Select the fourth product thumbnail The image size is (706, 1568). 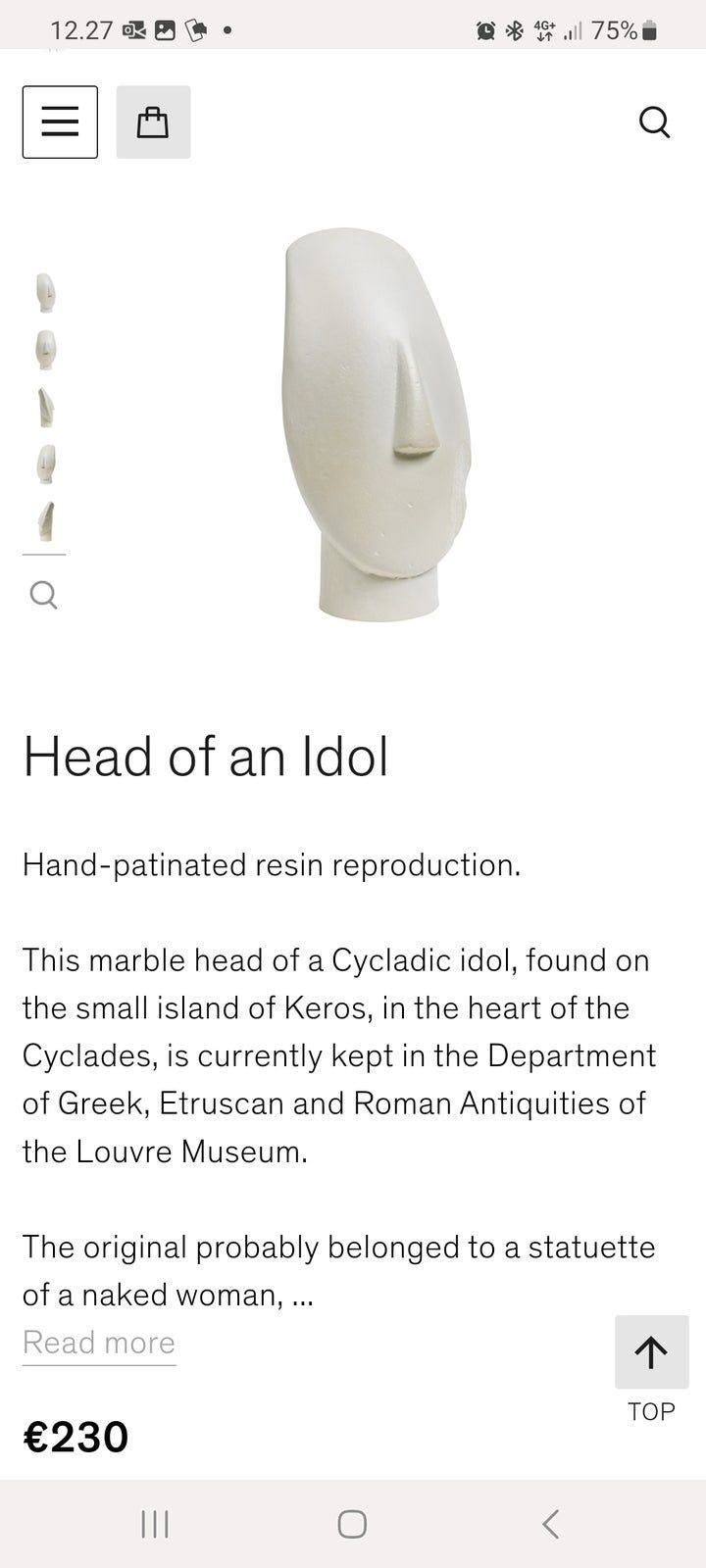(x=45, y=464)
